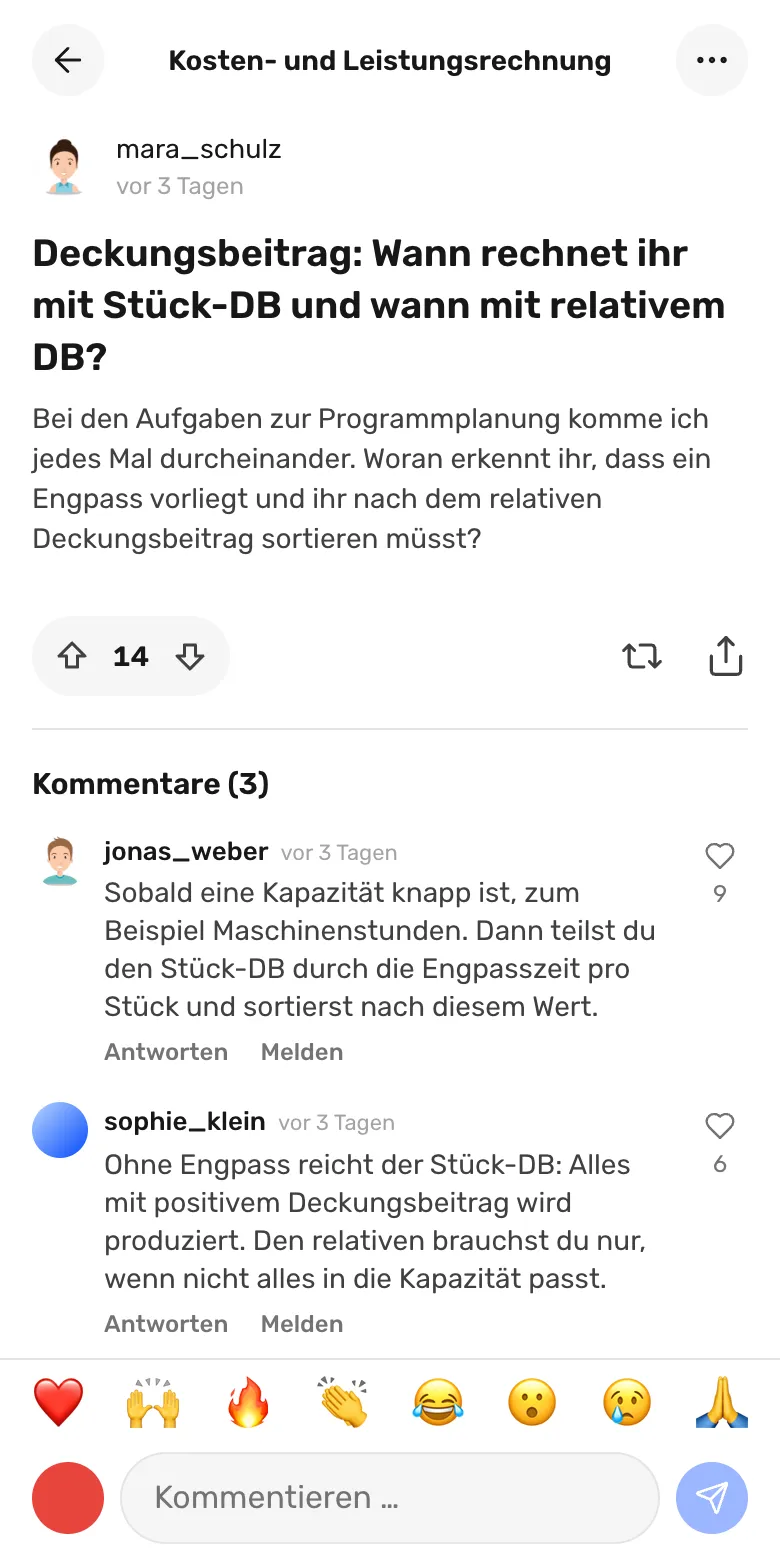Send the comment with paper plane
Viewport: 780px width, 1560px height.
(712, 1497)
